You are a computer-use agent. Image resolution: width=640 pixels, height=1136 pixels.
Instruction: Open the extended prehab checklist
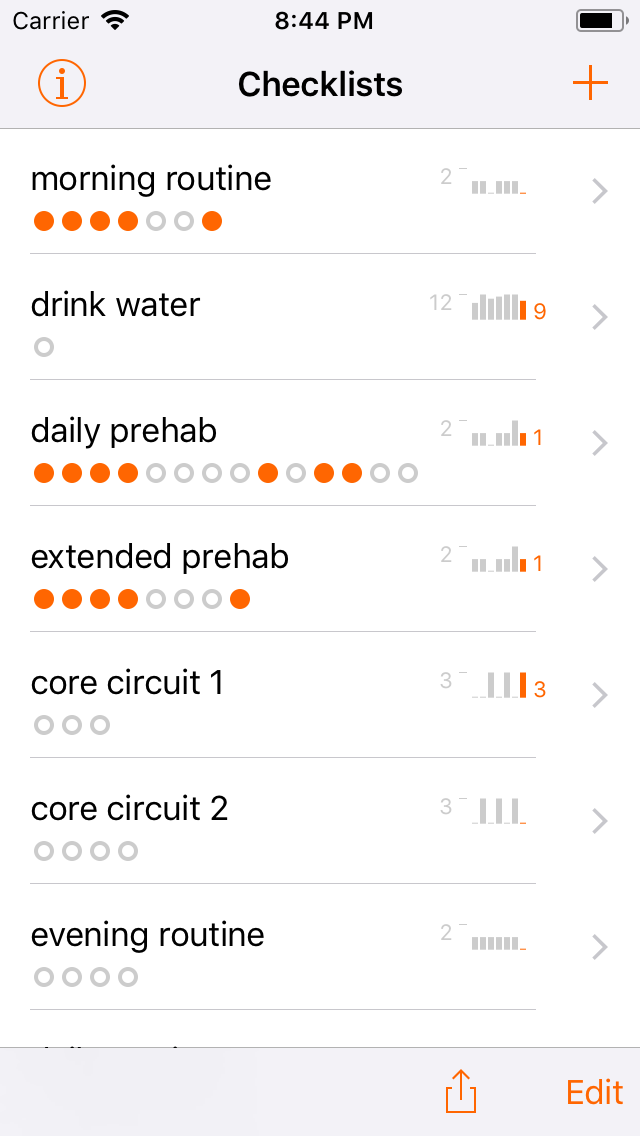pos(320,569)
